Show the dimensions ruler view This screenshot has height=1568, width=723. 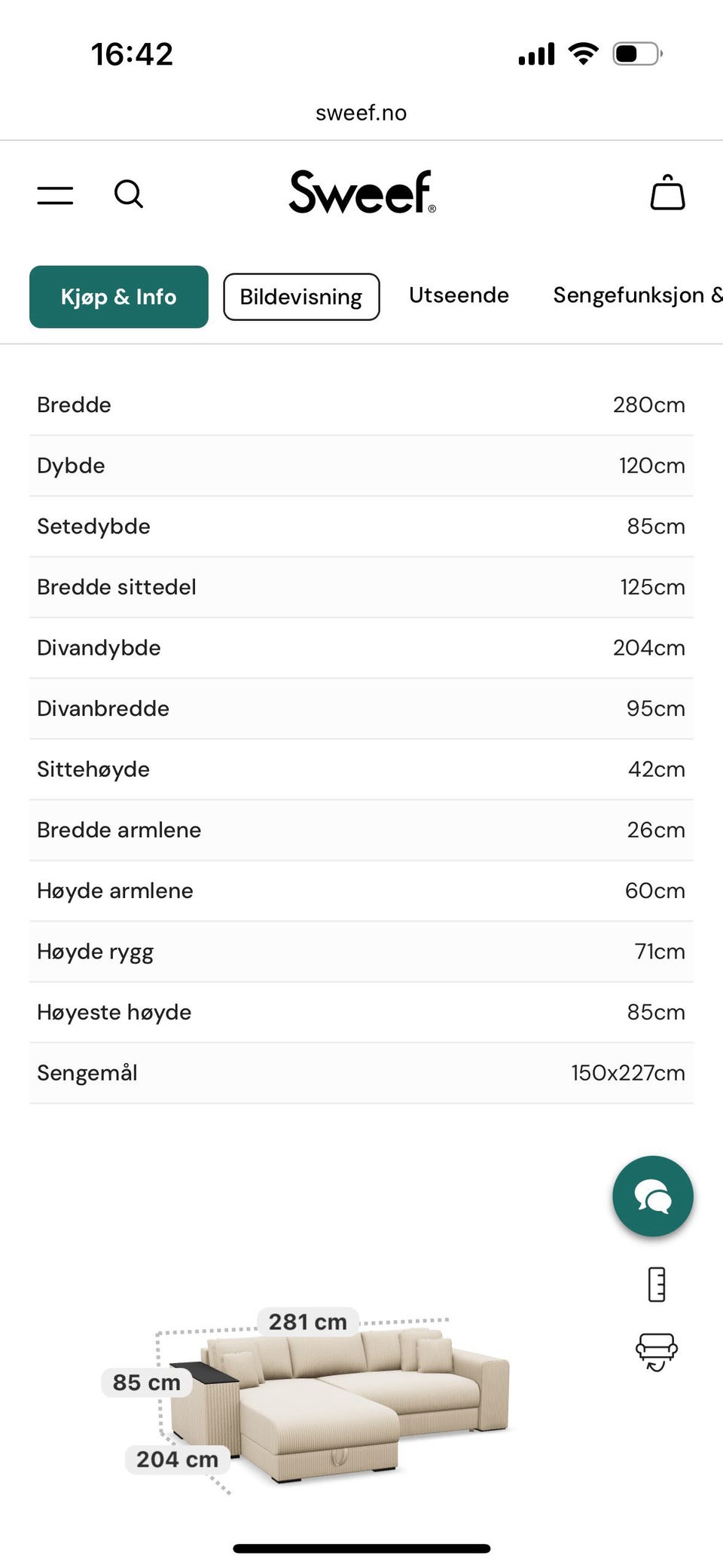(657, 1285)
